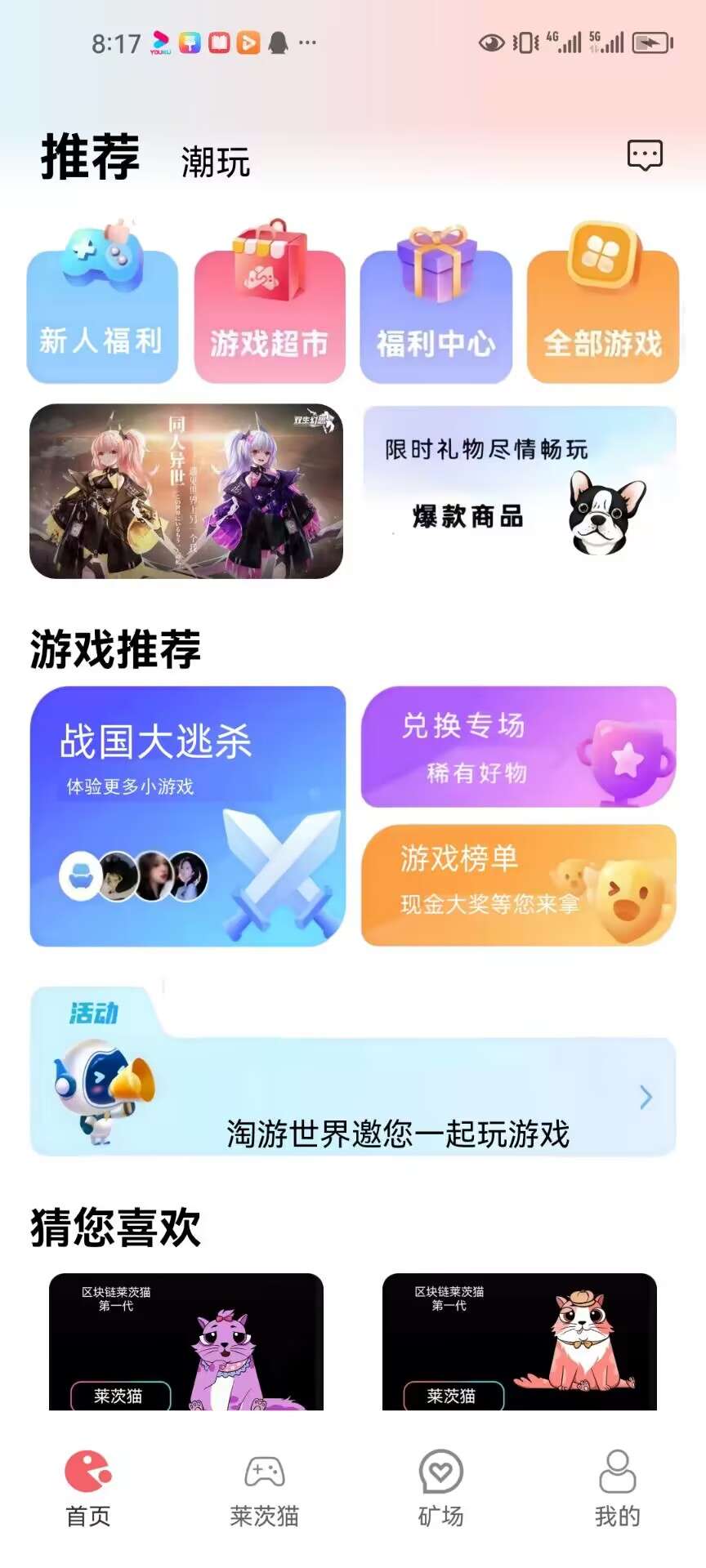Image resolution: width=706 pixels, height=1568 pixels.
Task: Go to the 首页 tab
Action: 88,1488
